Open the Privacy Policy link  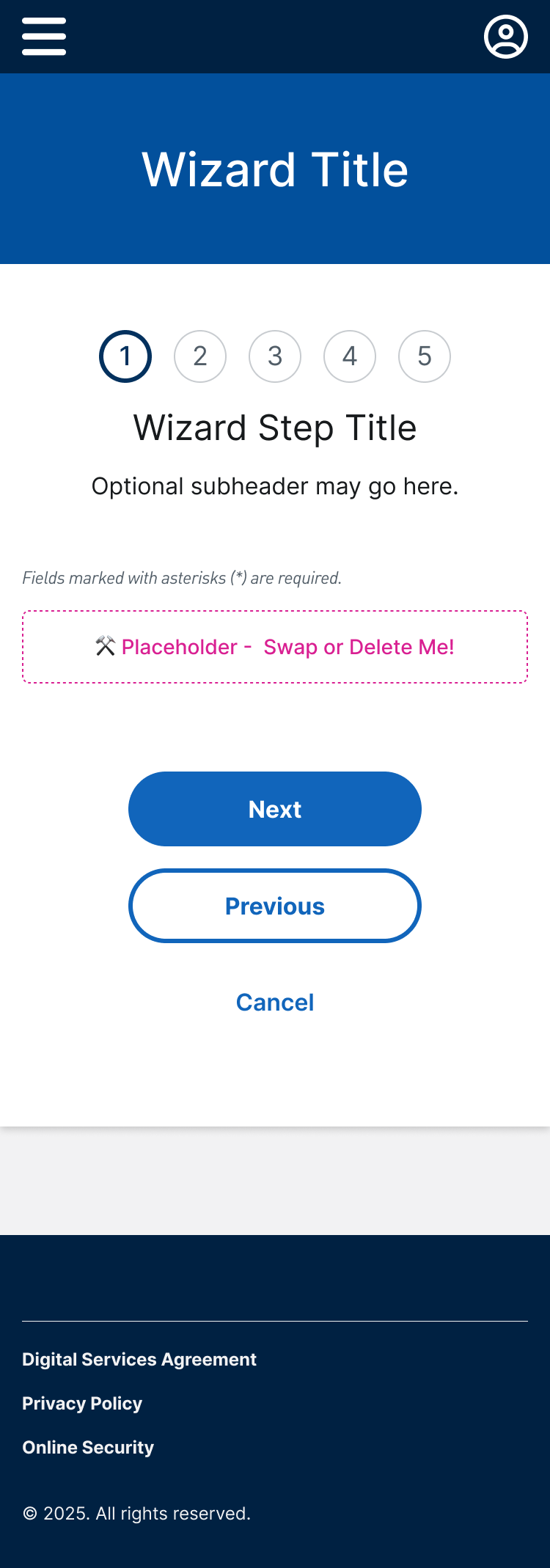click(82, 1403)
